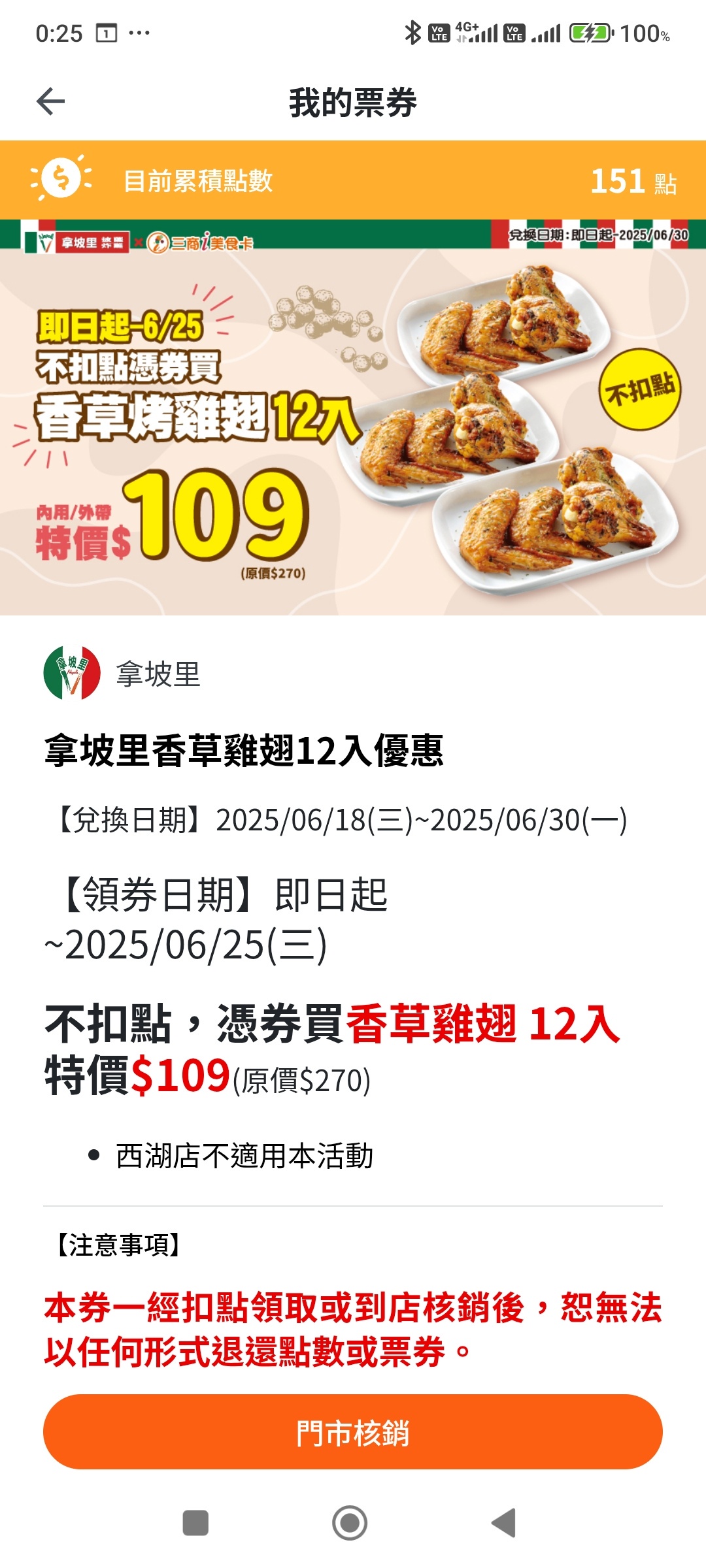
Task: Open the recent apps view
Action: click(195, 1523)
